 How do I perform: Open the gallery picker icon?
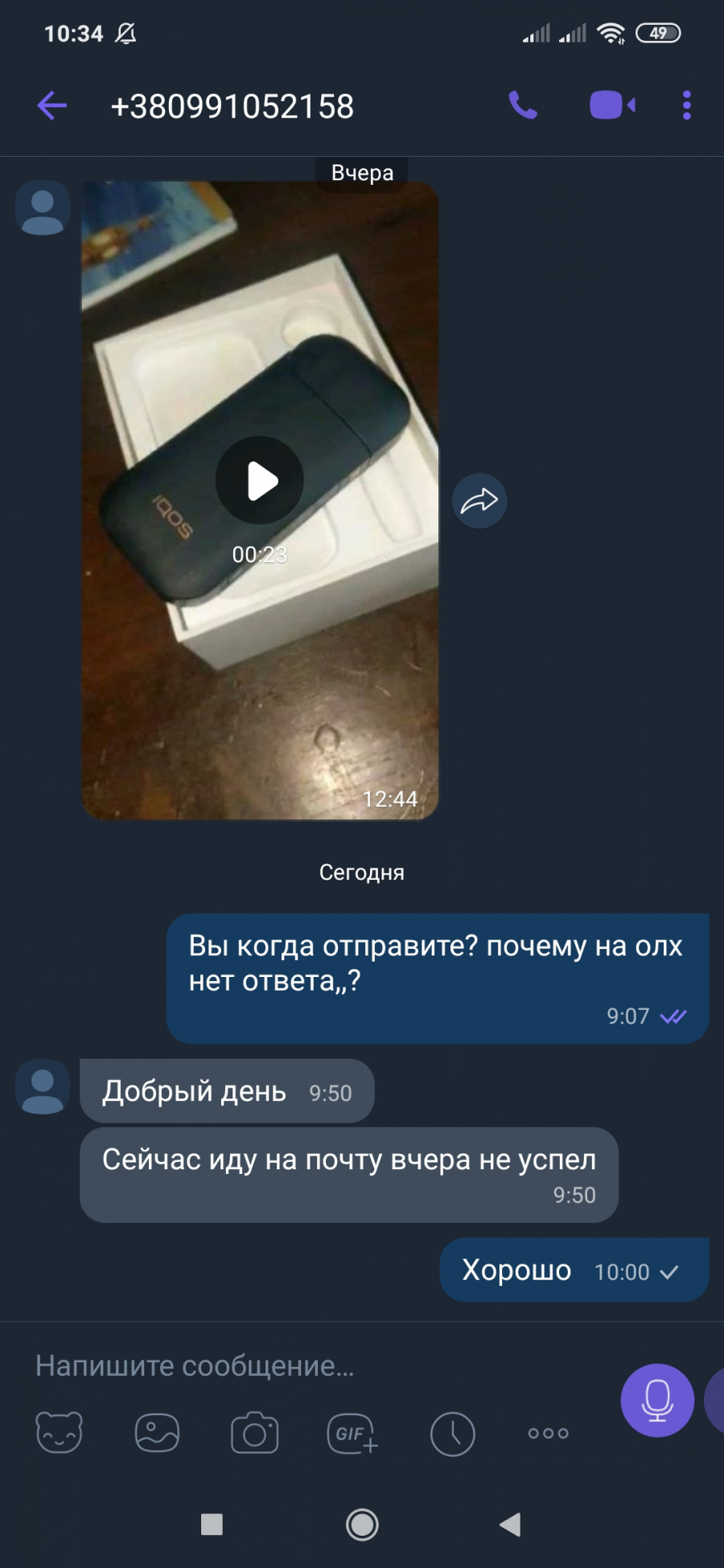coord(157,1433)
